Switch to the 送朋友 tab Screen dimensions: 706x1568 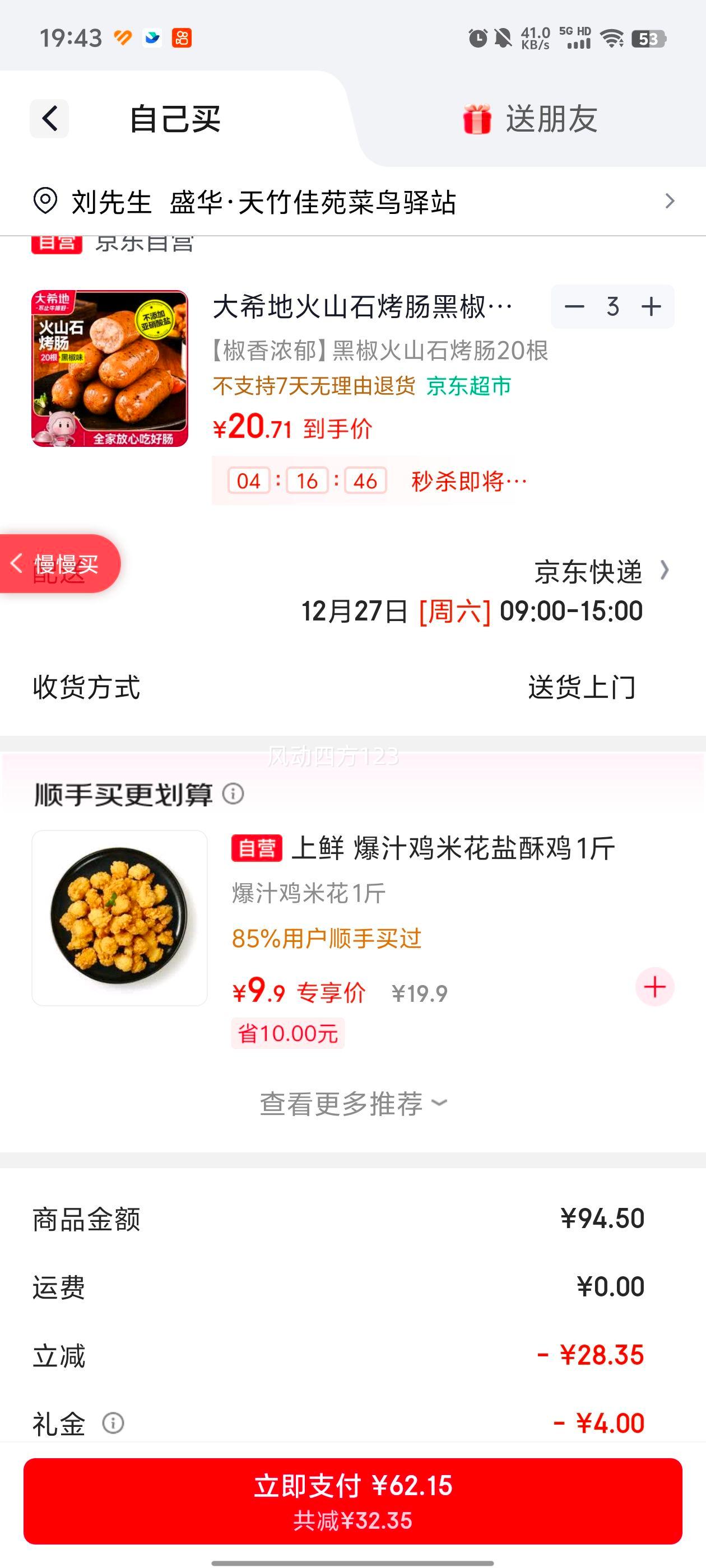click(552, 118)
